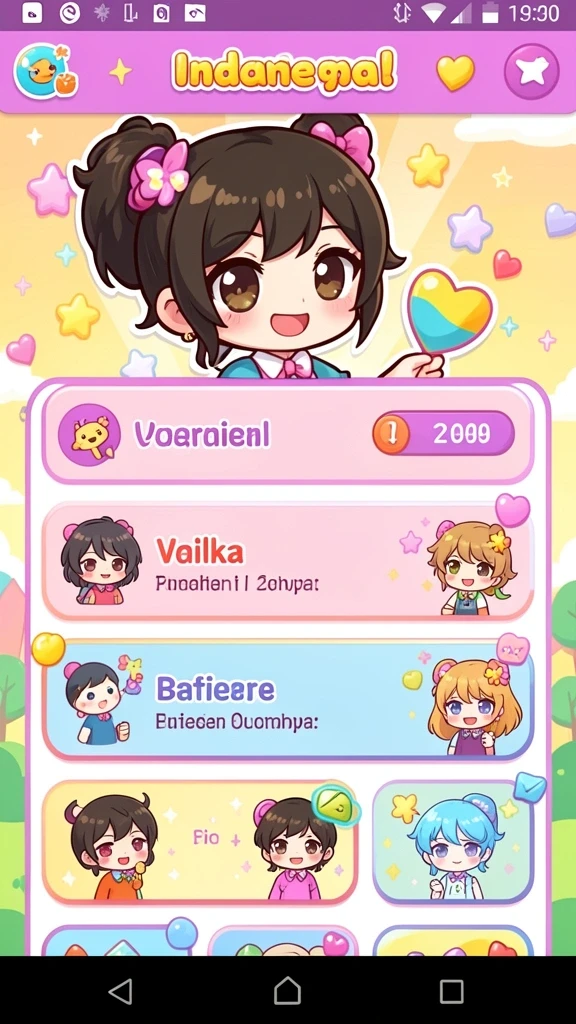Select the Bafieere card
The image size is (576, 1024).
point(287,701)
